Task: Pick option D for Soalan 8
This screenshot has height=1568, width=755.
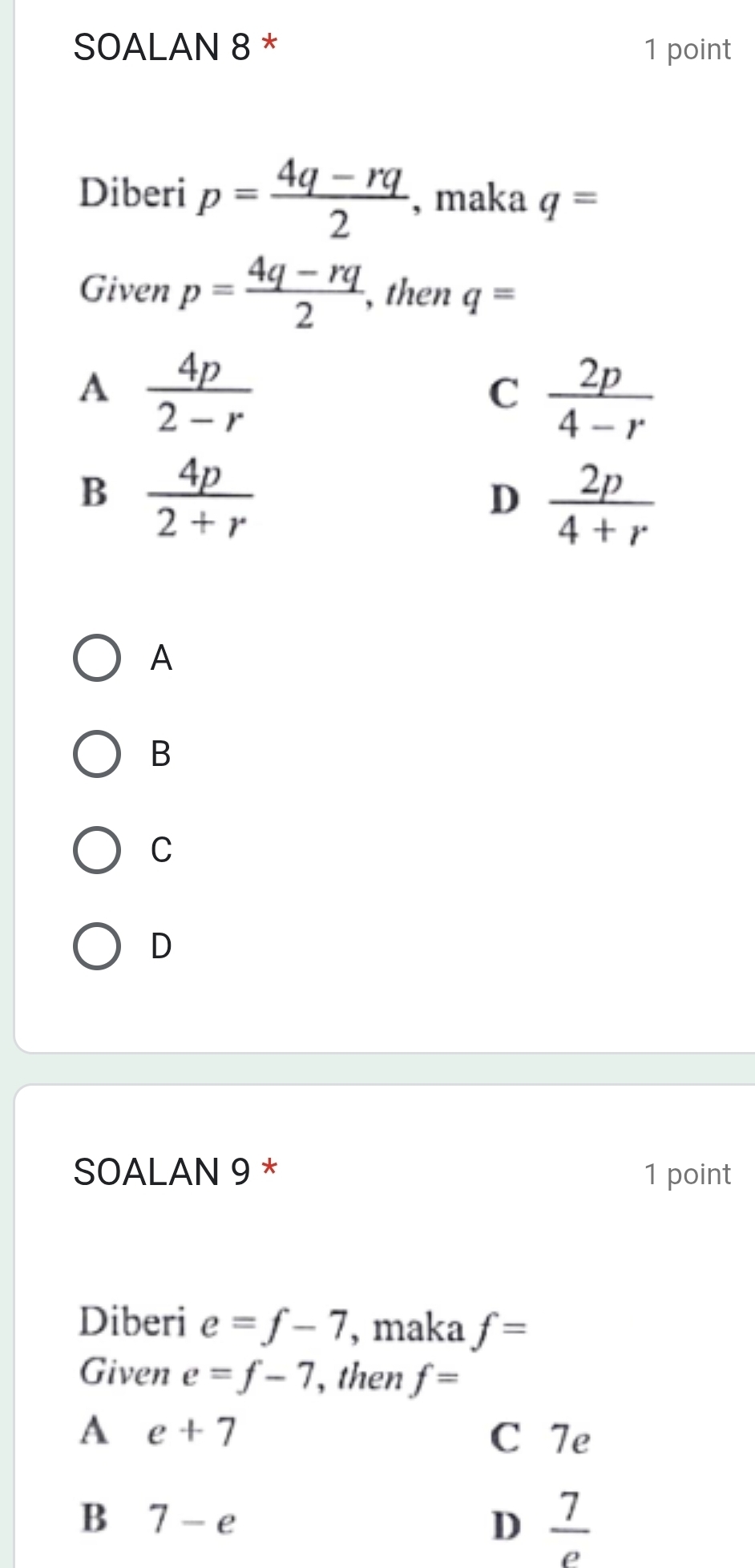Action: 97,945
